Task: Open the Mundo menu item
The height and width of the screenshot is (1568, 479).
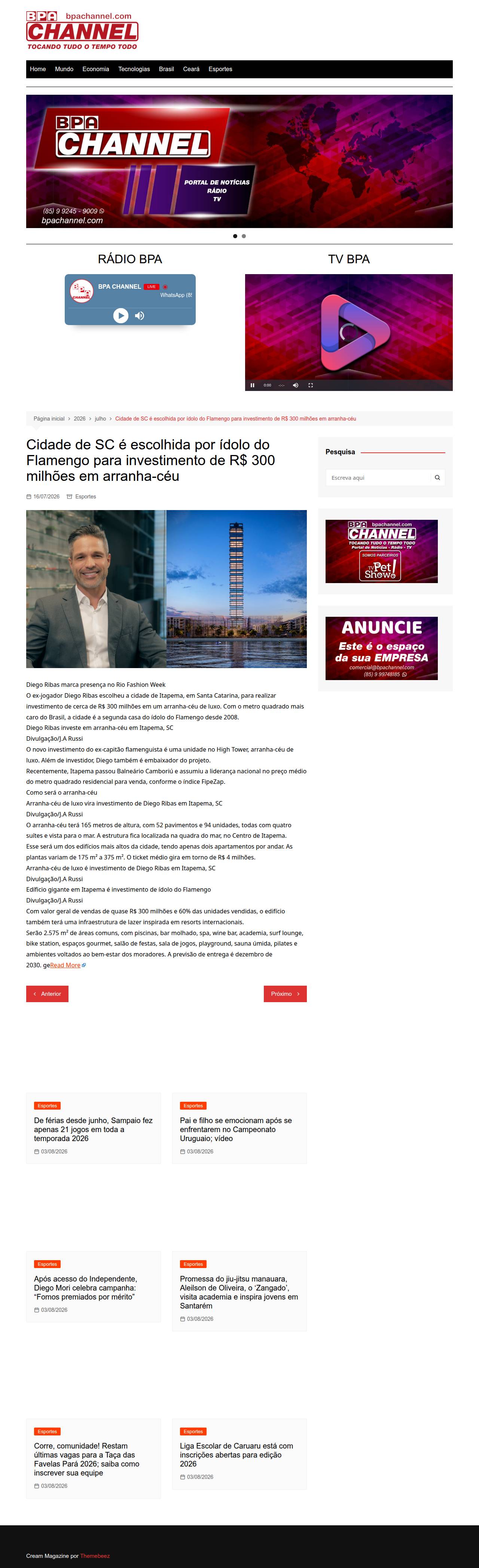Action: coord(64,69)
